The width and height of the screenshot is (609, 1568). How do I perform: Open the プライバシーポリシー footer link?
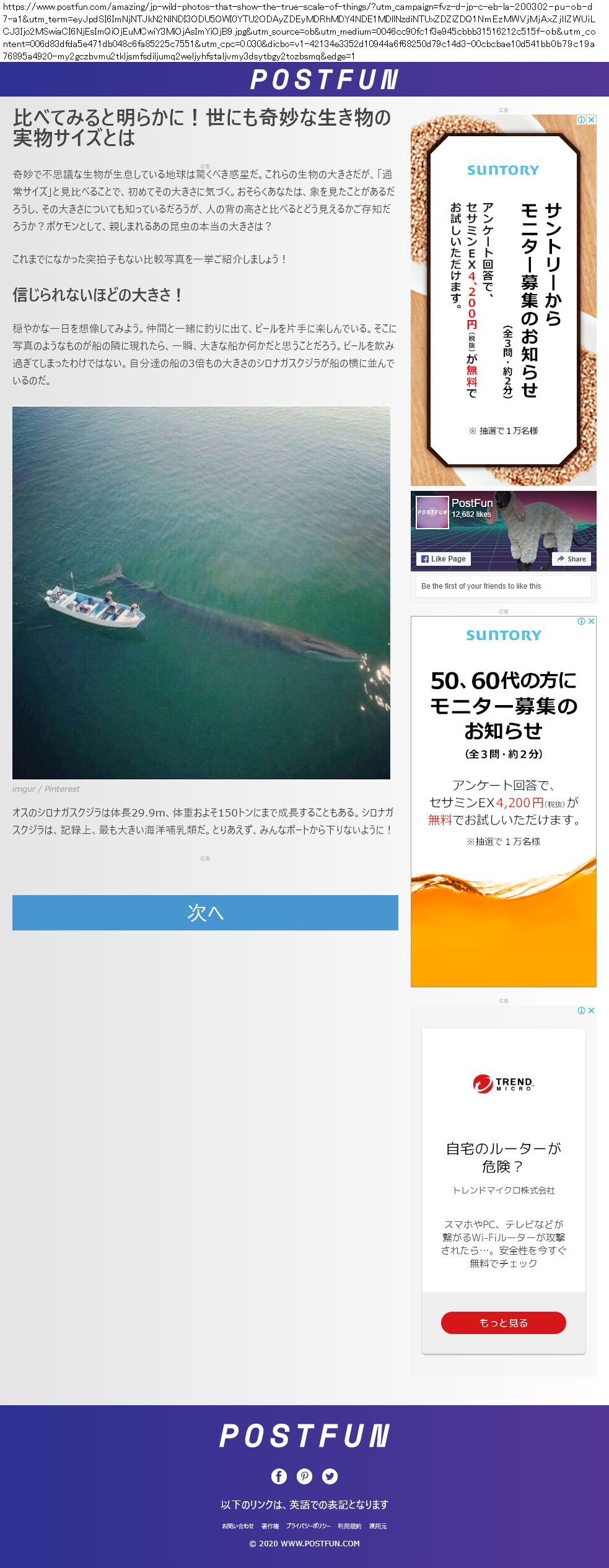click(309, 1526)
